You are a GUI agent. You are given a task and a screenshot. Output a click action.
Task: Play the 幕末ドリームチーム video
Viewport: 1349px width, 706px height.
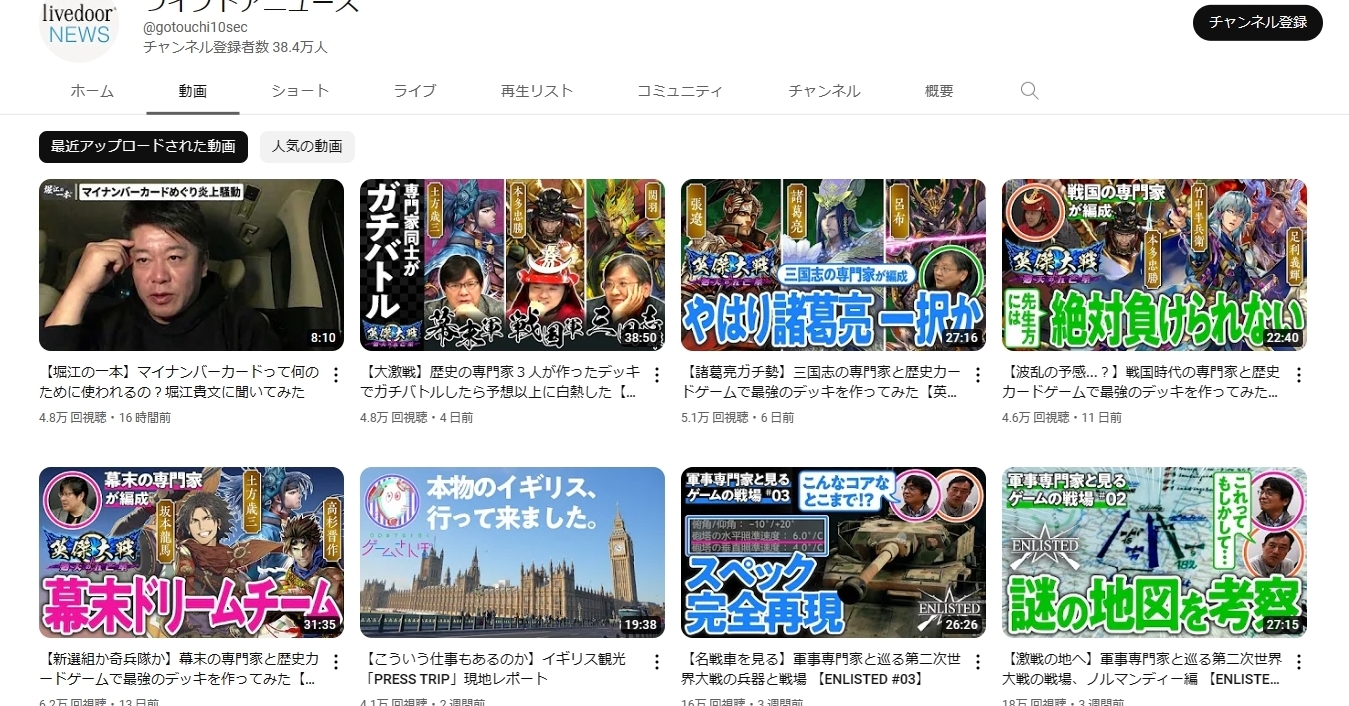[191, 552]
